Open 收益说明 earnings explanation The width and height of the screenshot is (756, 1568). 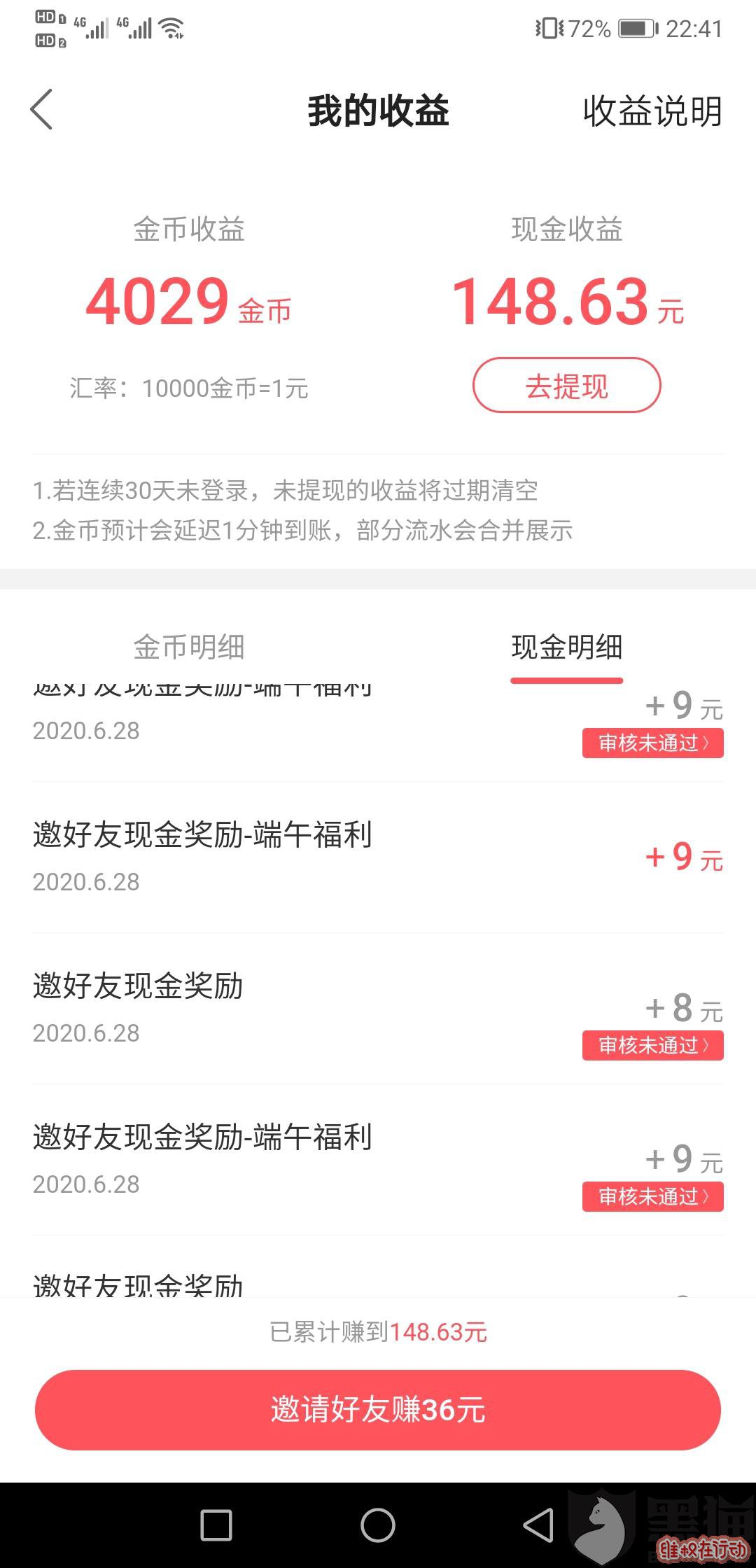[652, 111]
